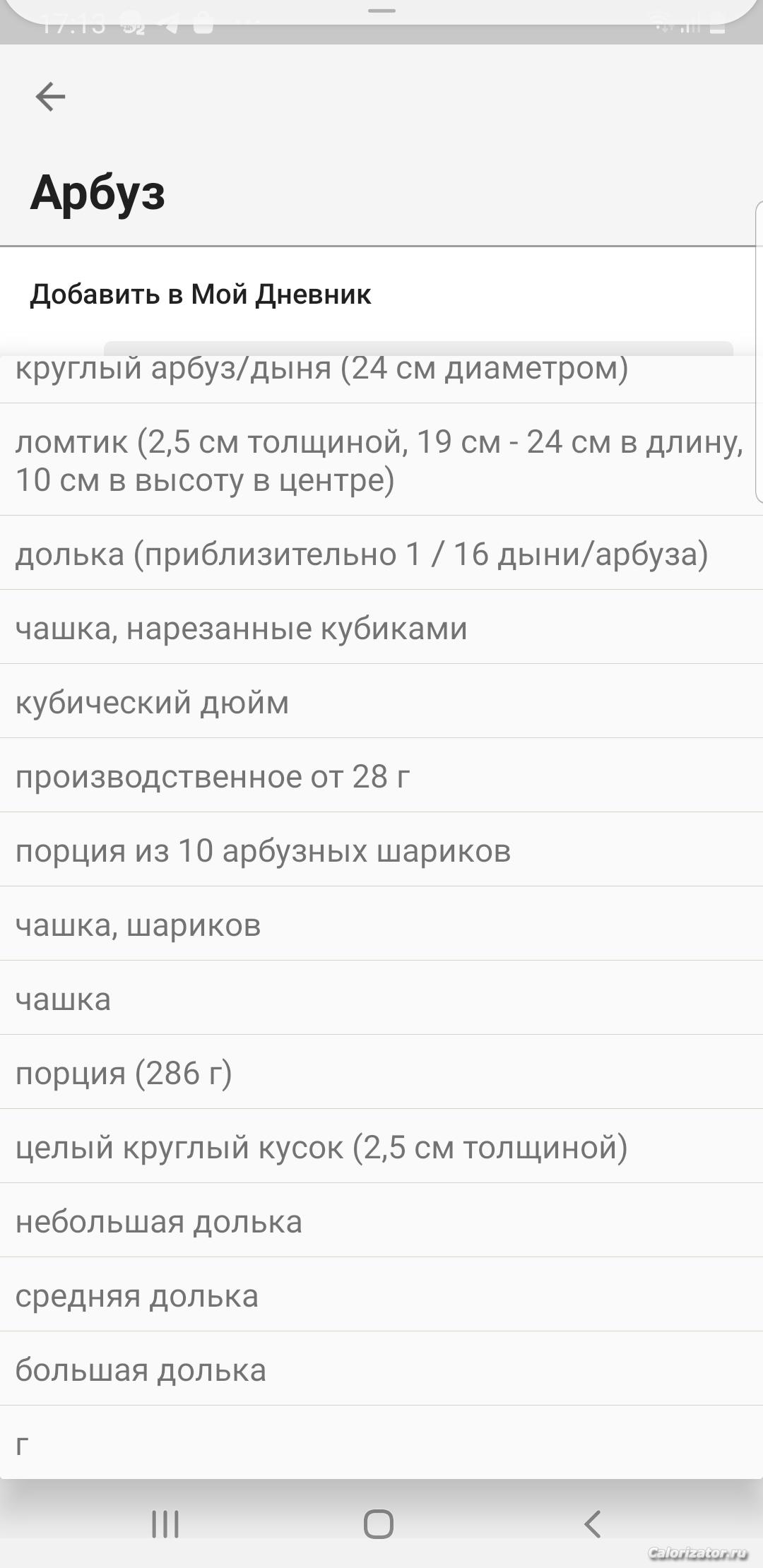Pick "порция из 10 арбузных шариков"
Screen dimensions: 763x1568
pos(381,850)
